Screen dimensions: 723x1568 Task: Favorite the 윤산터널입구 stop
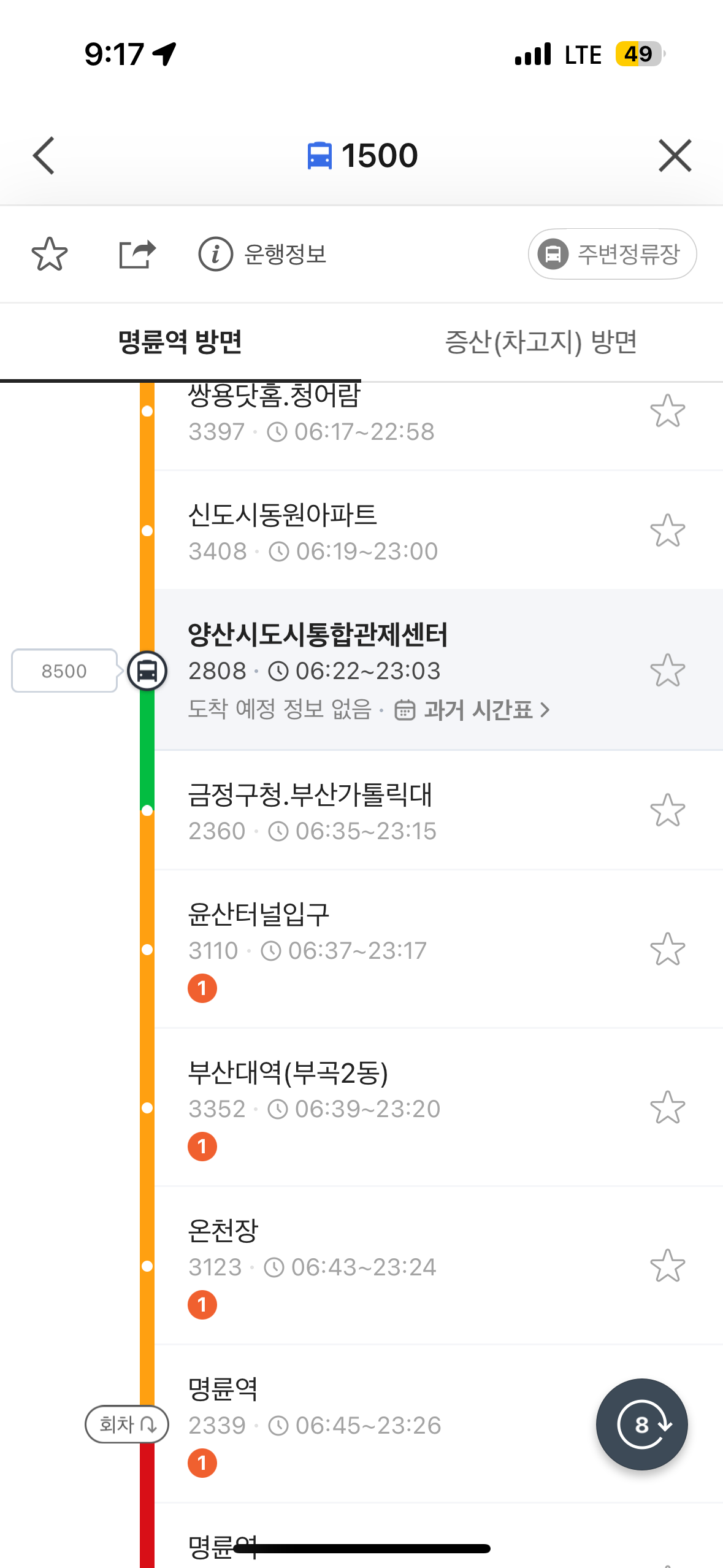click(x=667, y=950)
